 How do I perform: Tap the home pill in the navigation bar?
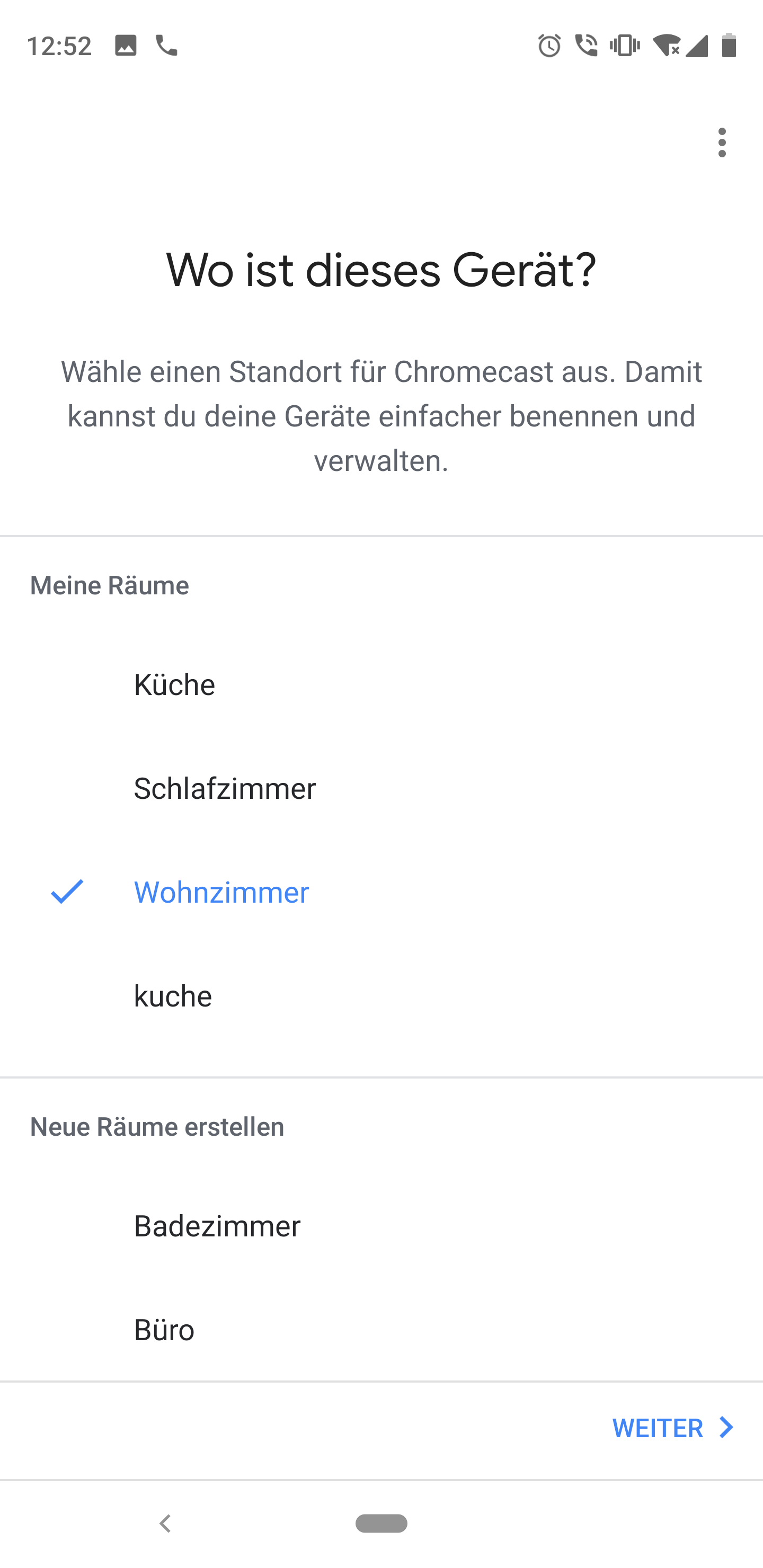pyautogui.click(x=381, y=1524)
